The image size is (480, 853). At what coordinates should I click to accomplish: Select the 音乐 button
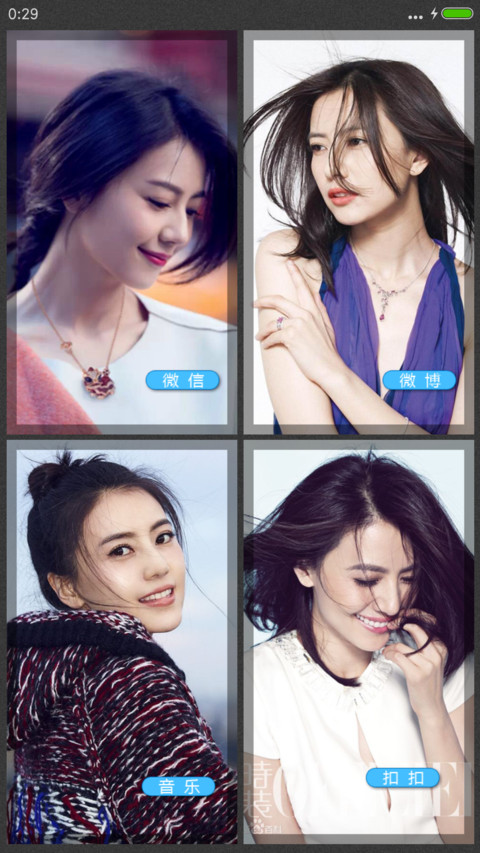point(179,786)
